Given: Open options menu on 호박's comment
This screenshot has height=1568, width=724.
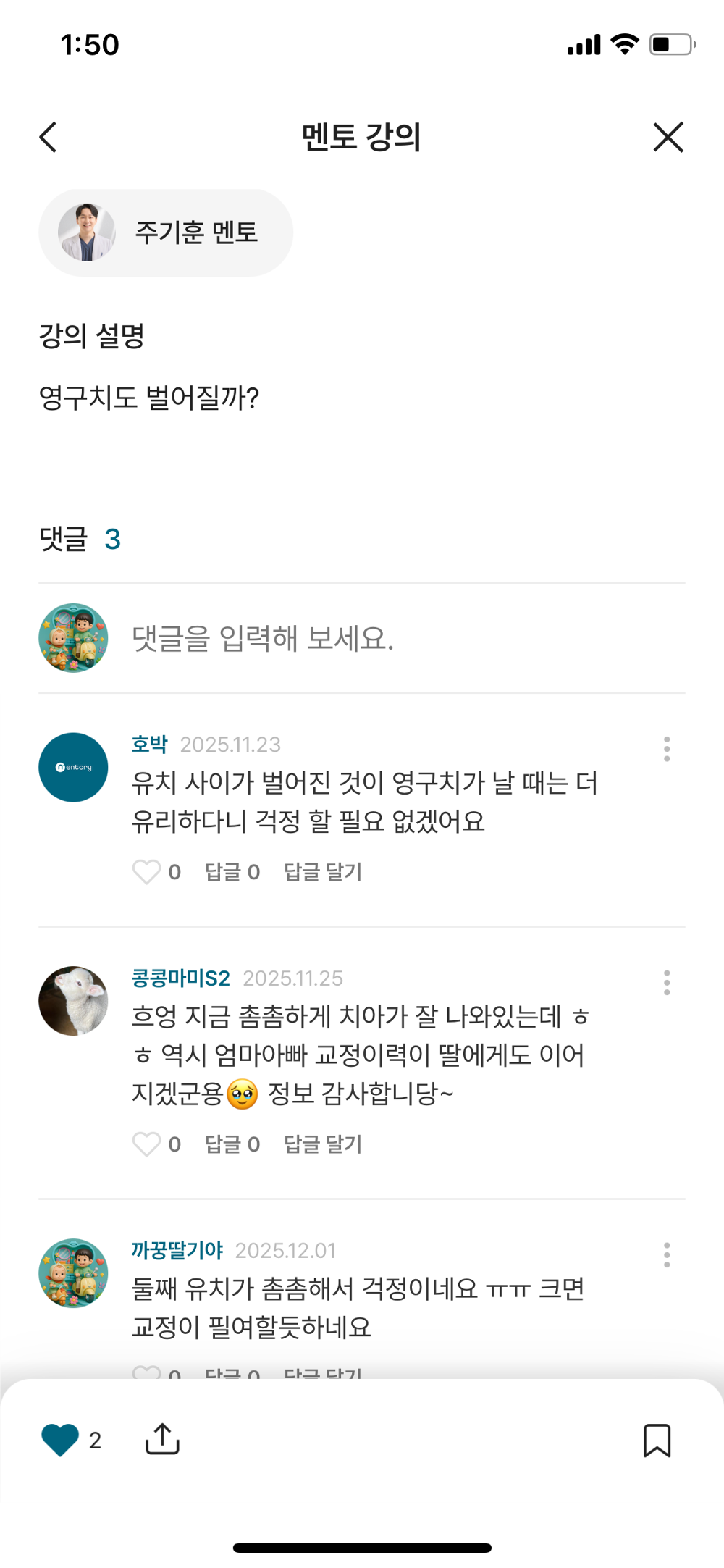Looking at the screenshot, I should 667,749.
